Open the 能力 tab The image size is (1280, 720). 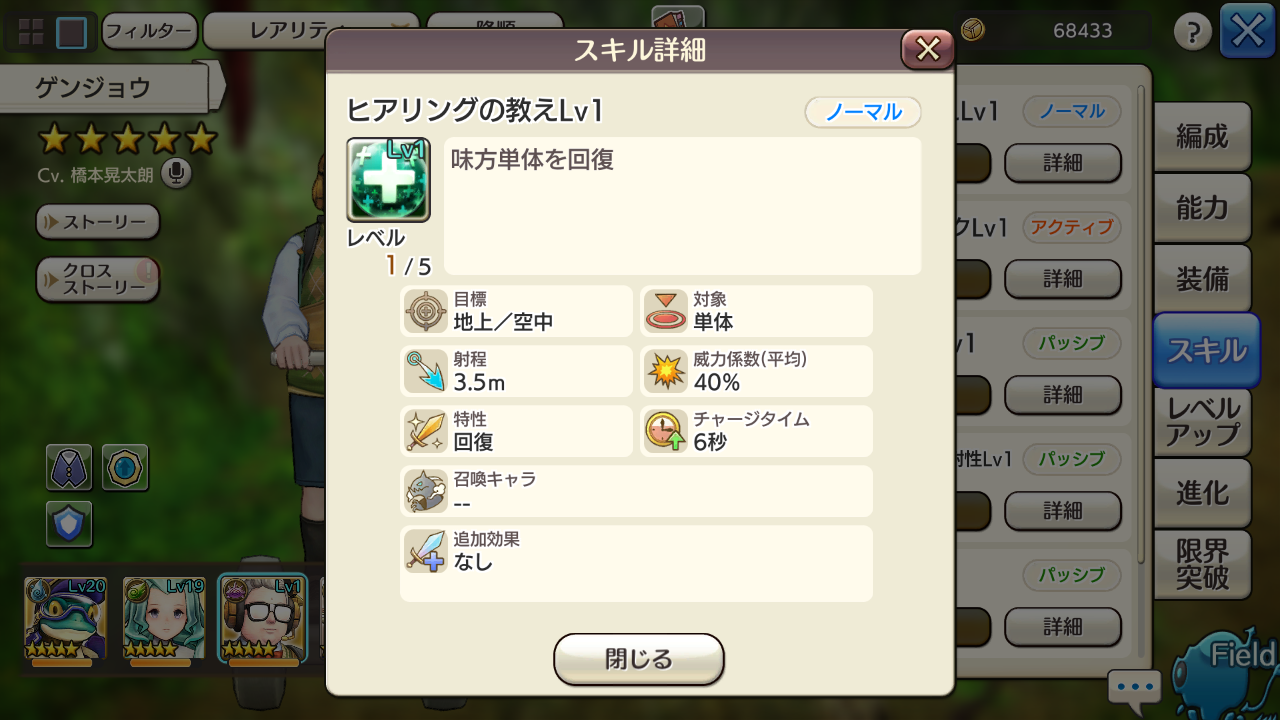pos(1201,208)
